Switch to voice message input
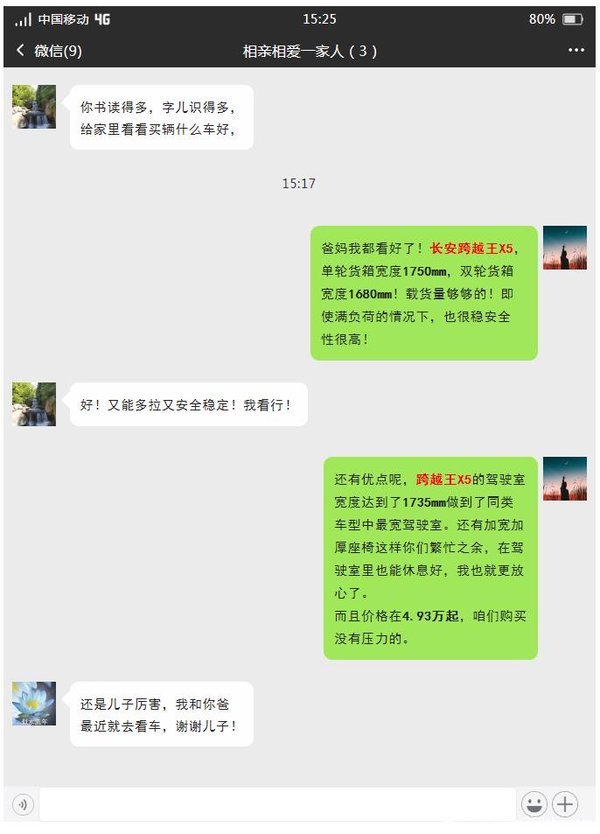 [x=22, y=804]
